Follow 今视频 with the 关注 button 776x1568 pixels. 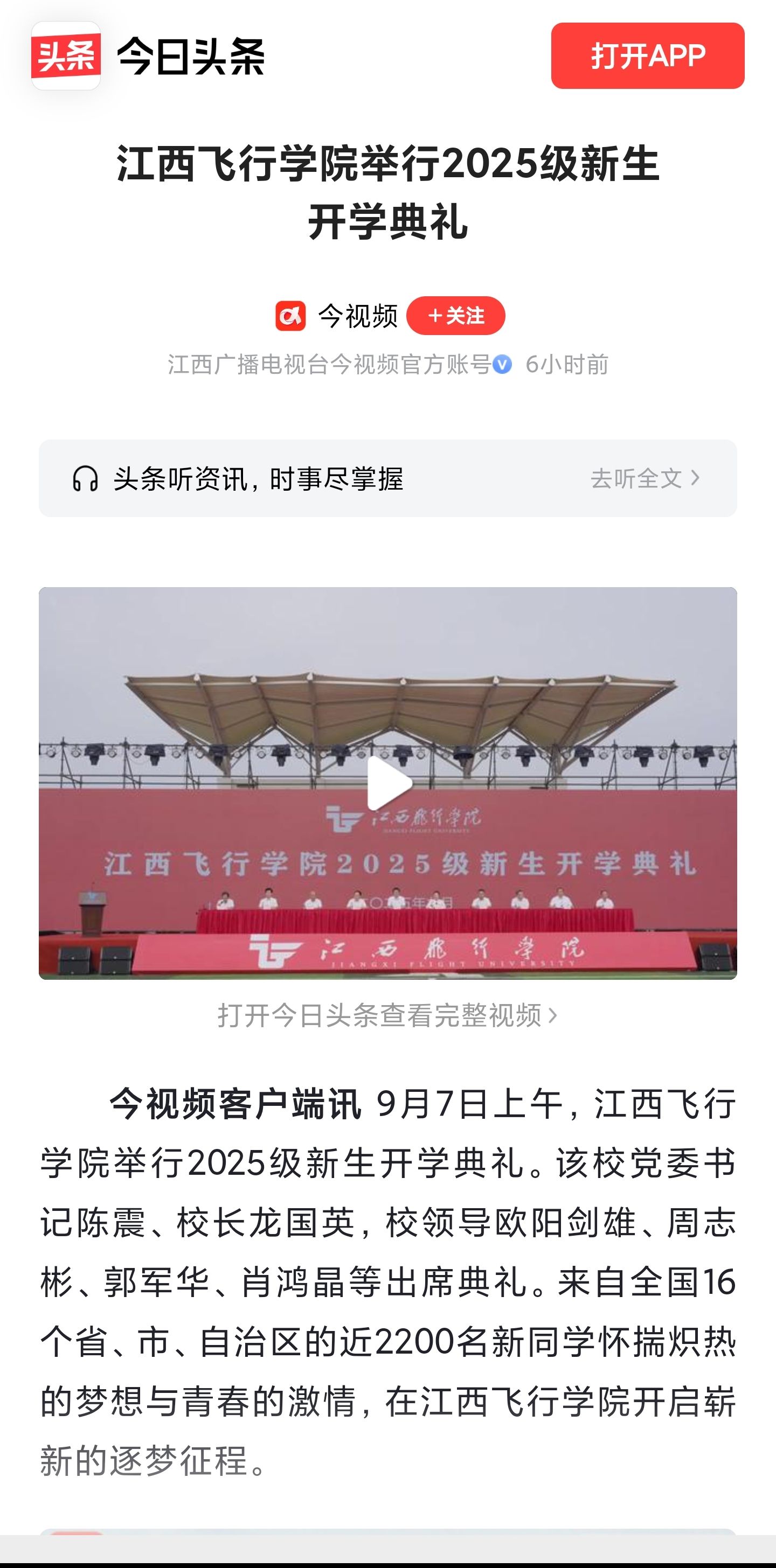[x=455, y=316]
